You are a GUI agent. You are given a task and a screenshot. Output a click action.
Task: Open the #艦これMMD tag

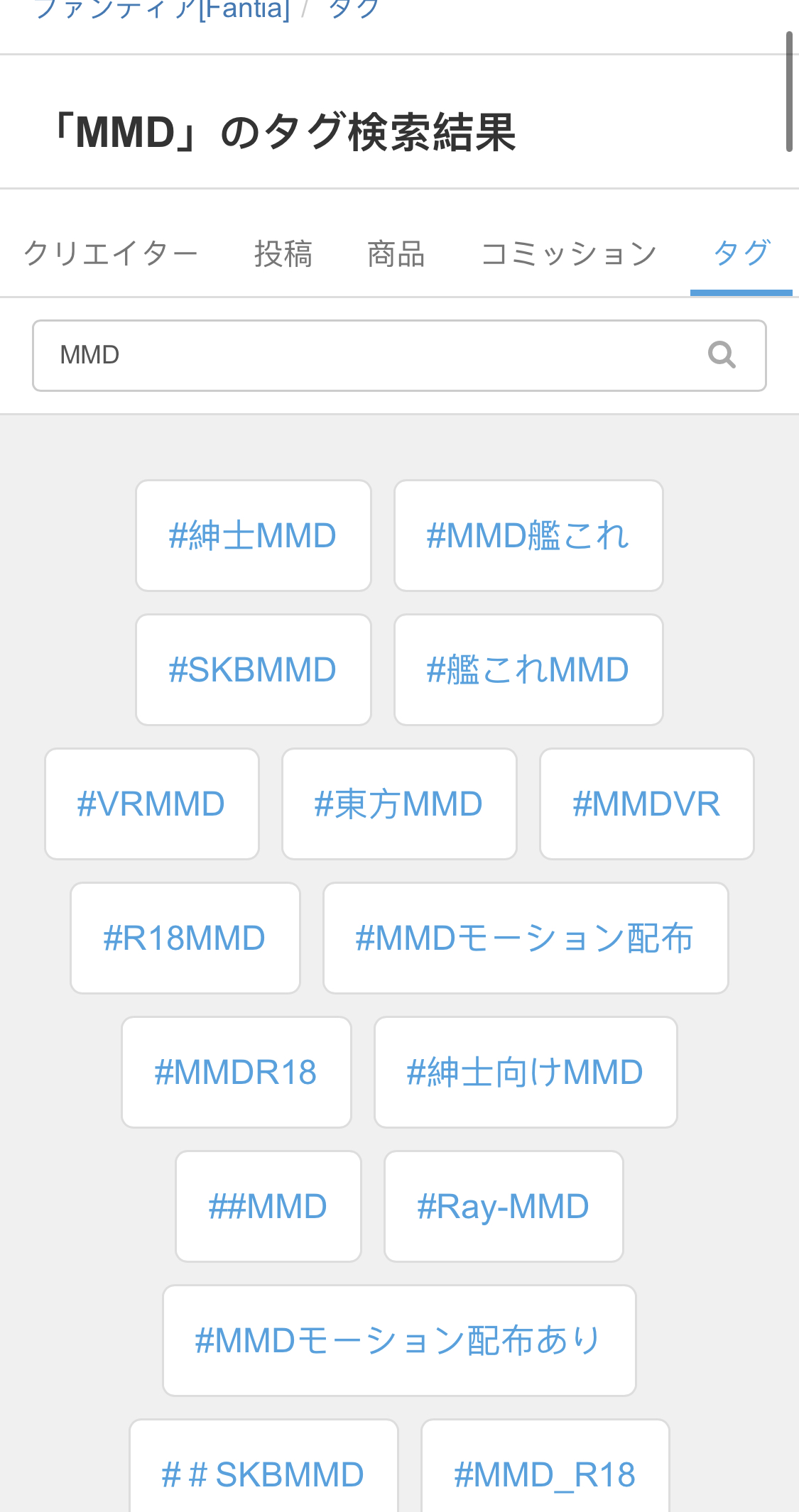(528, 669)
